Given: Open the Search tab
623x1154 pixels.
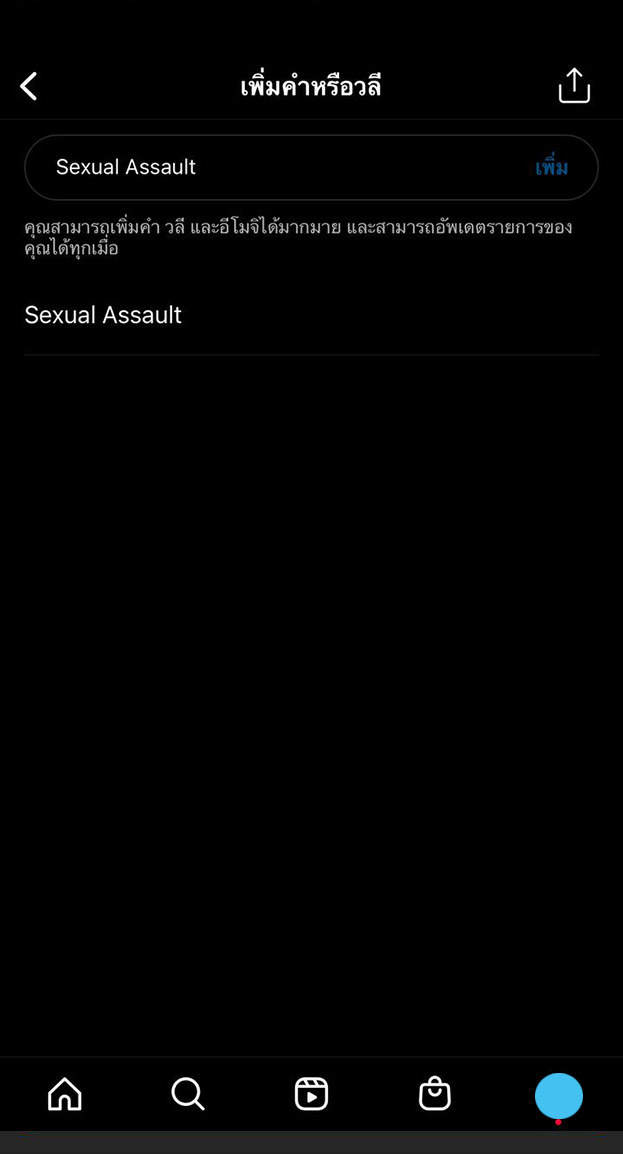Looking at the screenshot, I should pyautogui.click(x=188, y=1094).
